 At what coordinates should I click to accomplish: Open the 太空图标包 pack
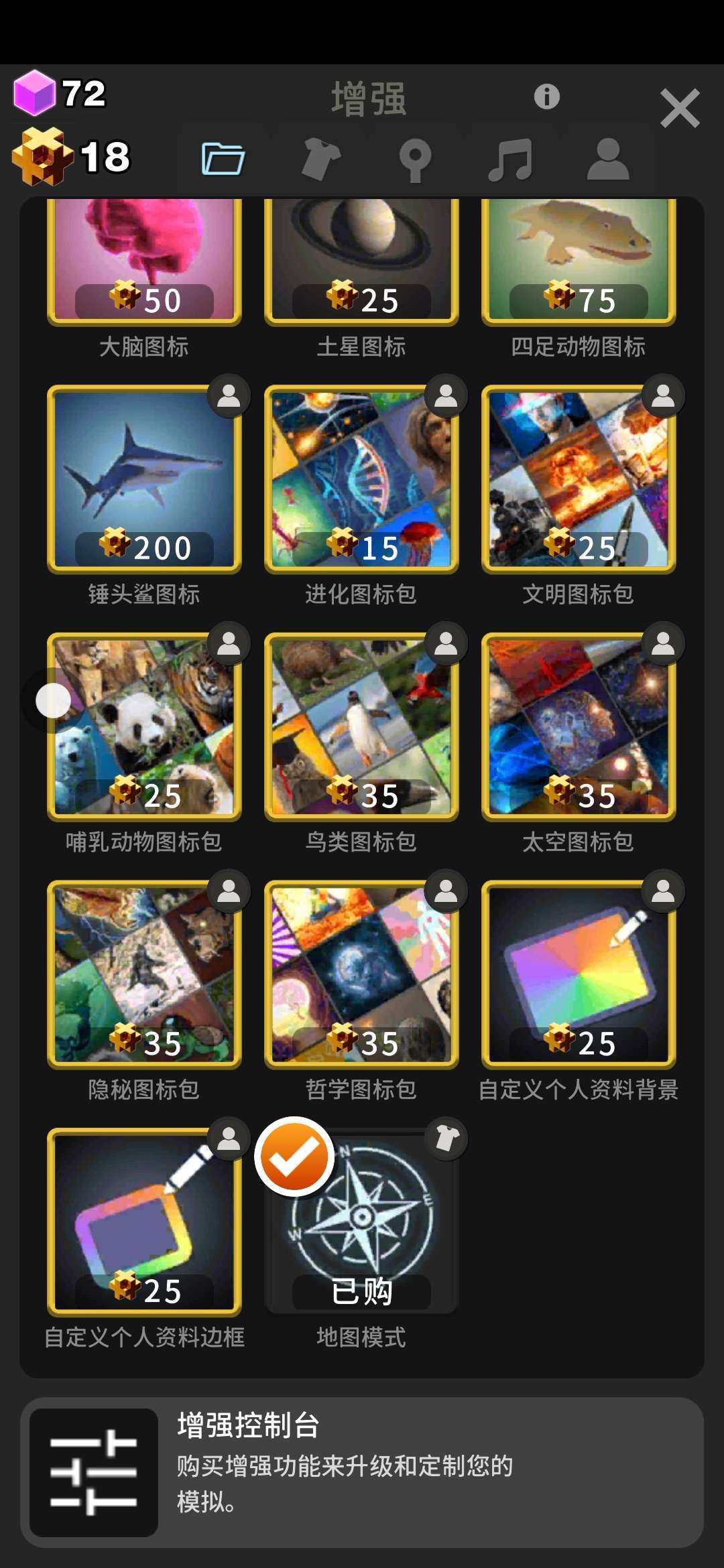(x=579, y=727)
